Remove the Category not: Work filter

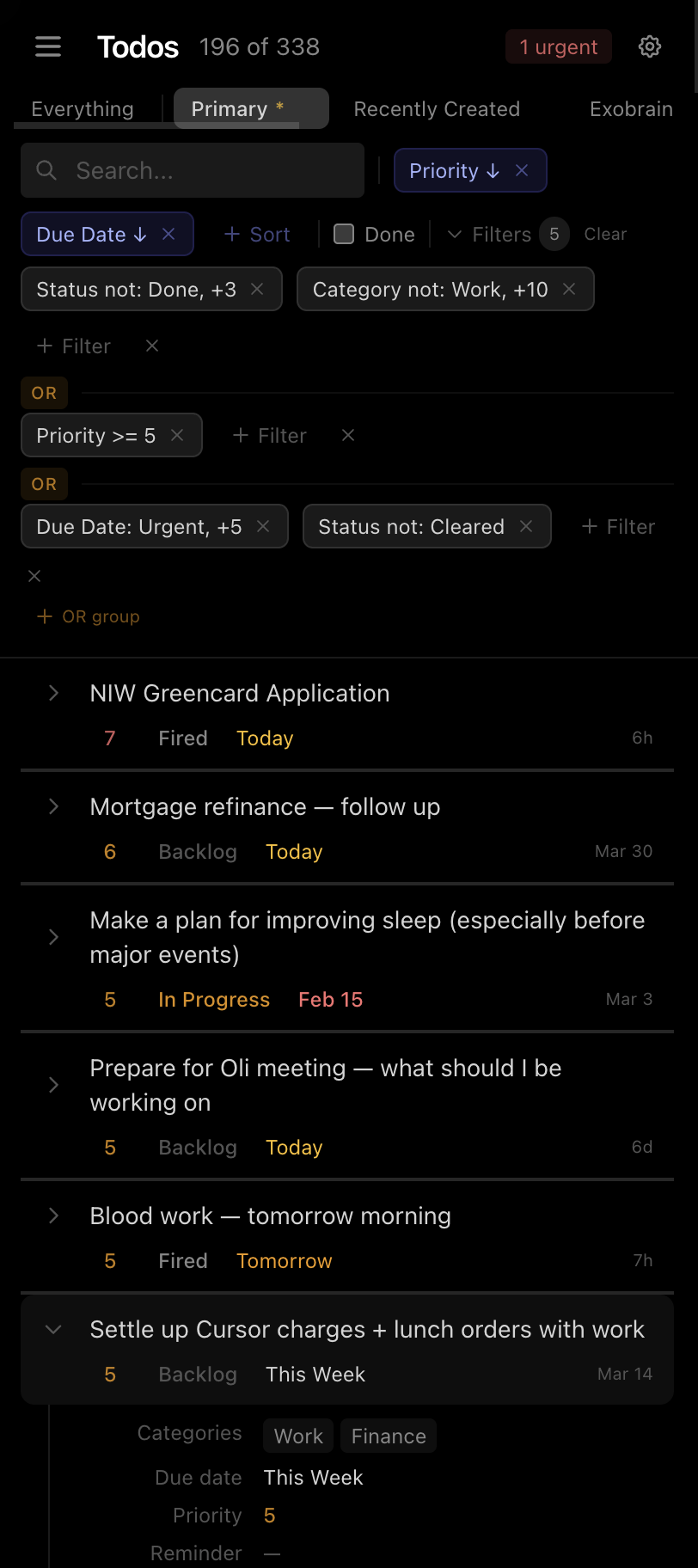tap(569, 289)
